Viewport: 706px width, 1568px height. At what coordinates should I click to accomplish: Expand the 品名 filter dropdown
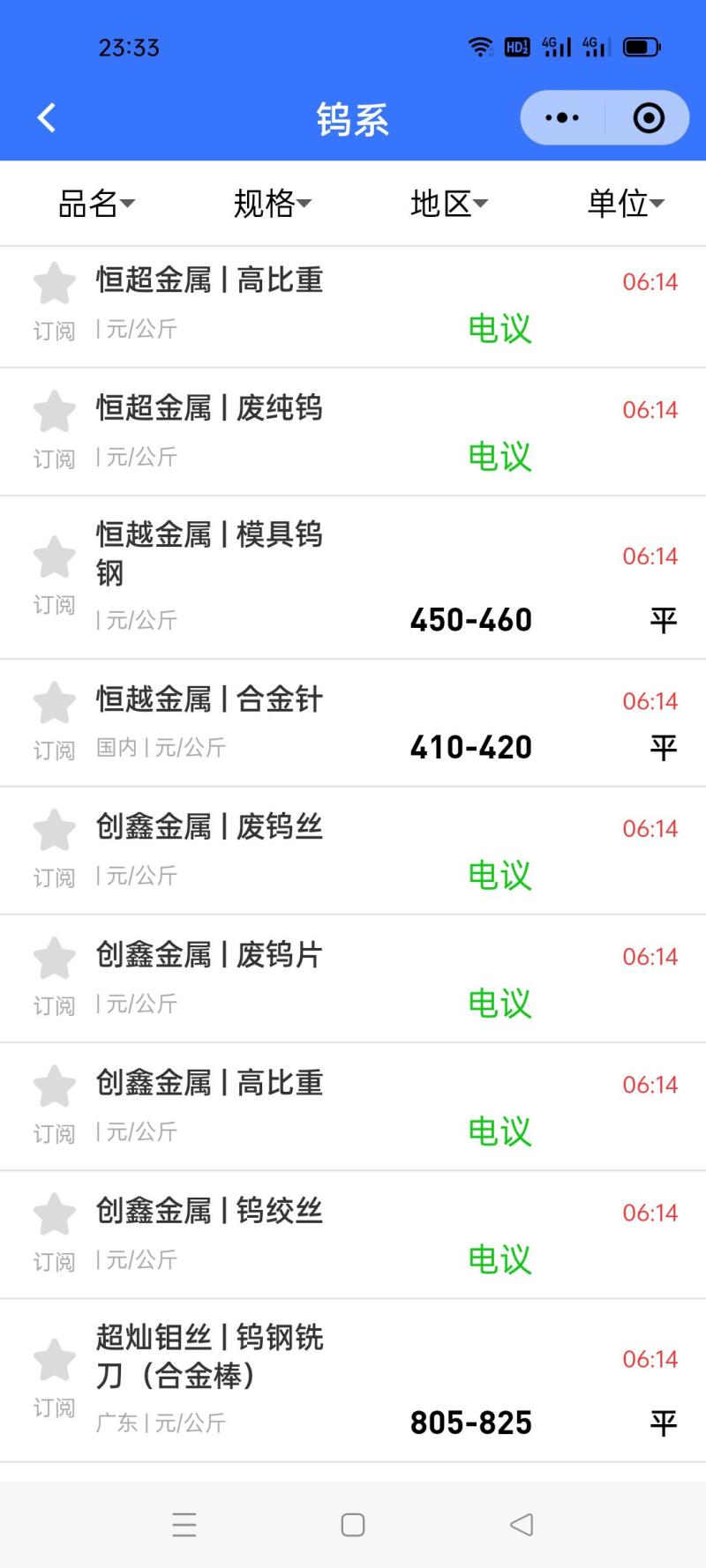tap(96, 204)
